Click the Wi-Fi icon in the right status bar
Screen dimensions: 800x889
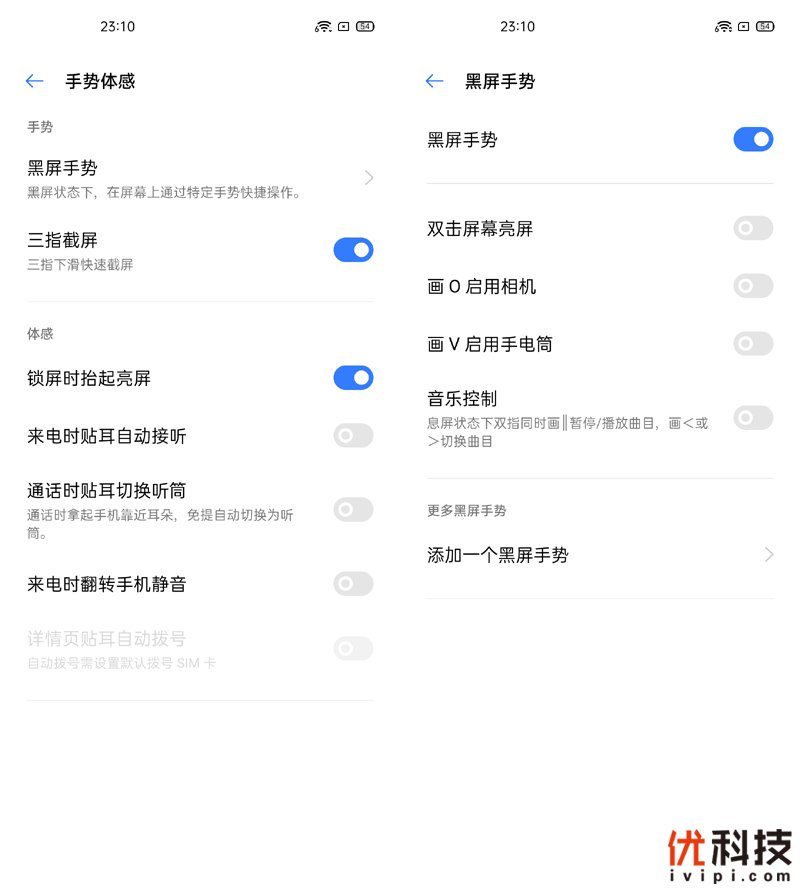click(x=723, y=26)
